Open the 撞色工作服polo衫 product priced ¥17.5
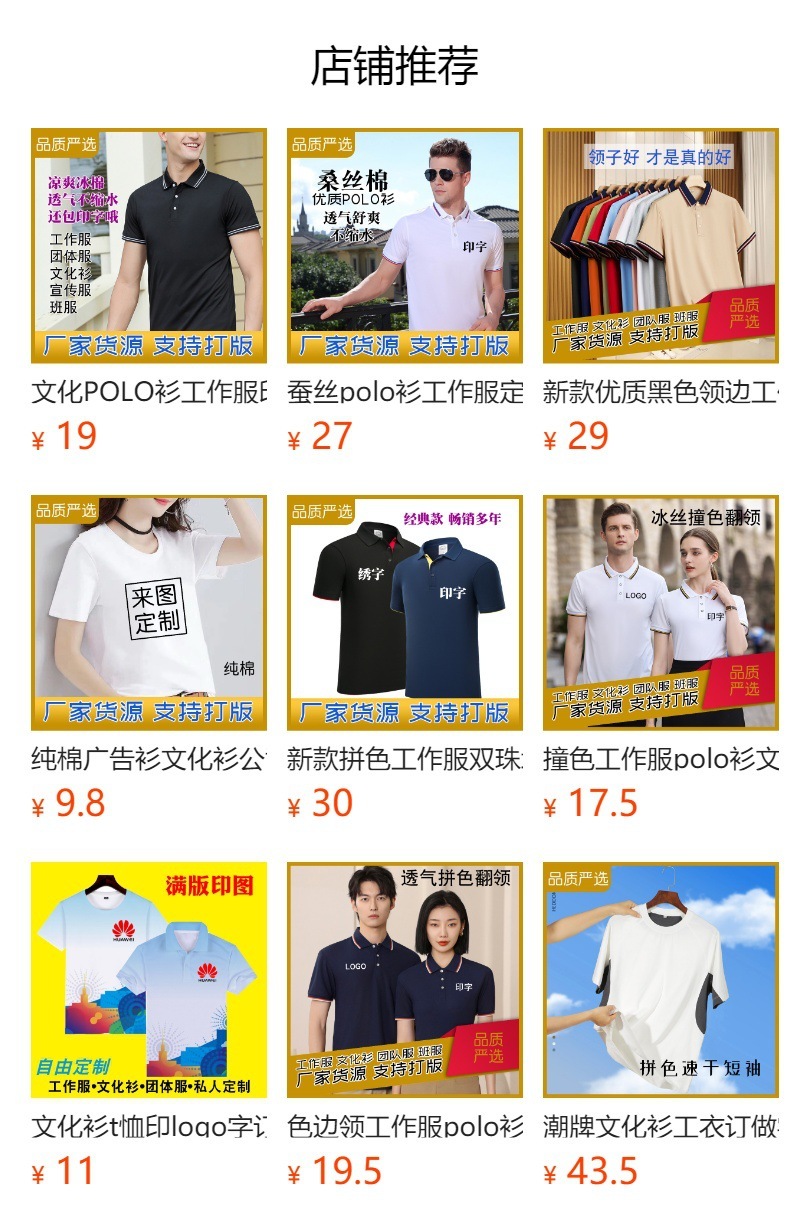 [x=660, y=613]
